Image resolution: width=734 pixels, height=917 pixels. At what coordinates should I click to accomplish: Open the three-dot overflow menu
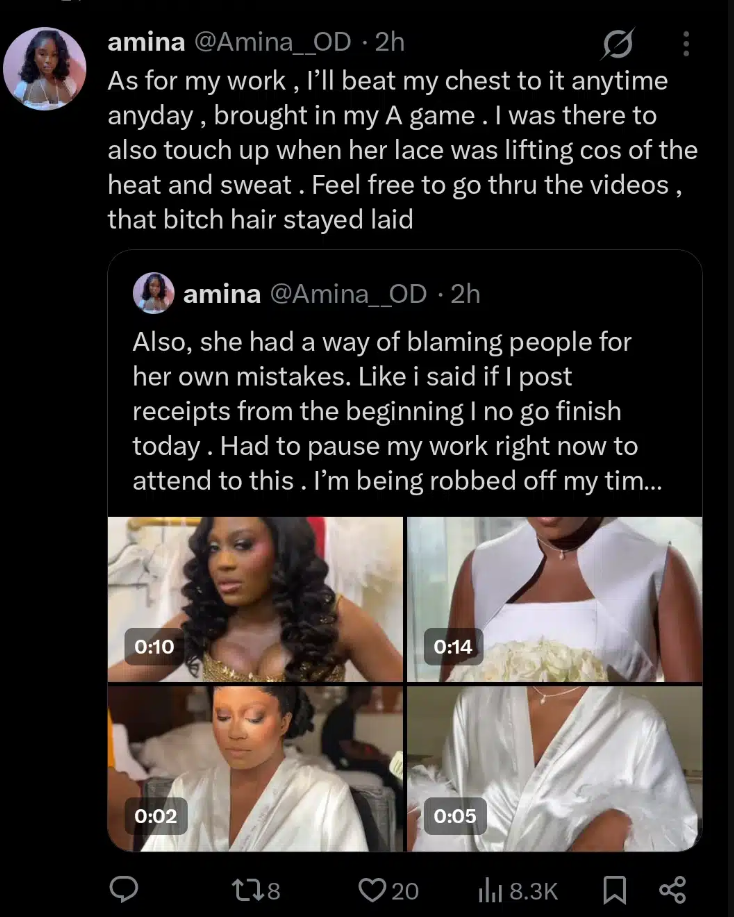coord(685,44)
